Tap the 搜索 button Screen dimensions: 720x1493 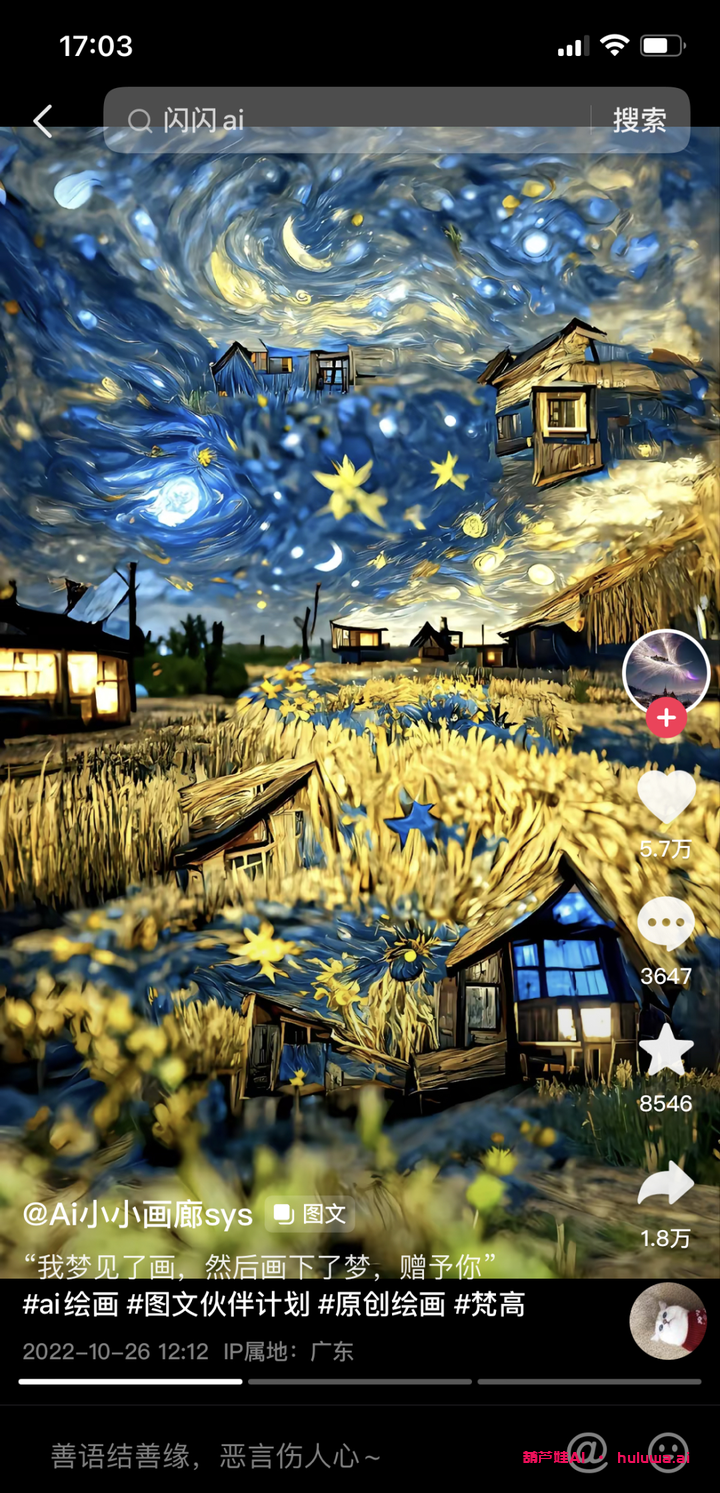[x=639, y=121]
